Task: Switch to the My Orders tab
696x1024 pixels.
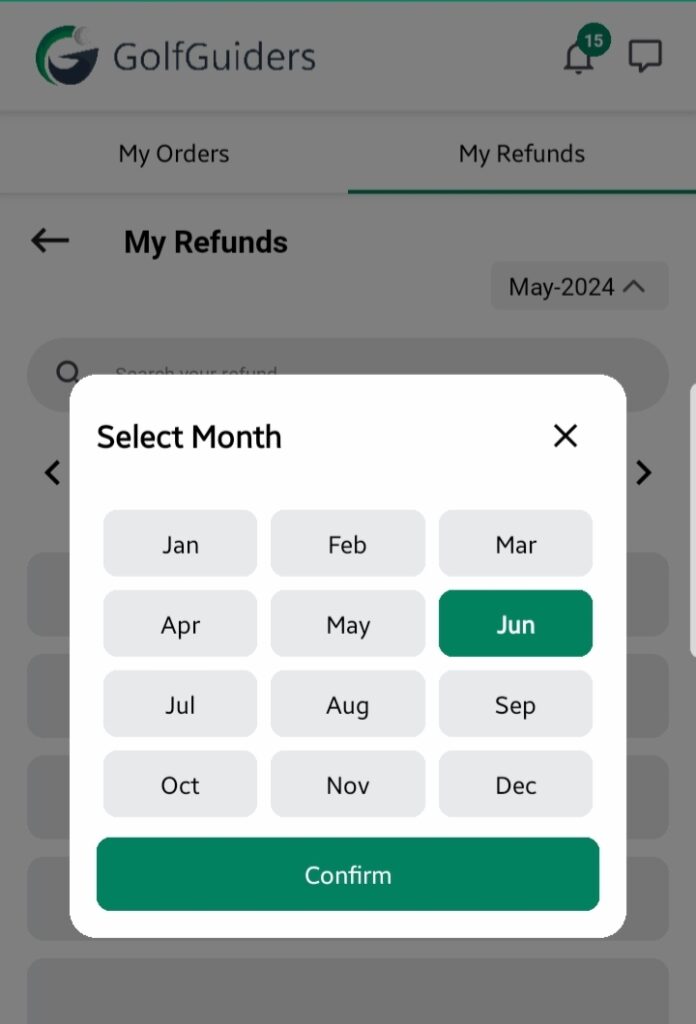Action: point(174,154)
